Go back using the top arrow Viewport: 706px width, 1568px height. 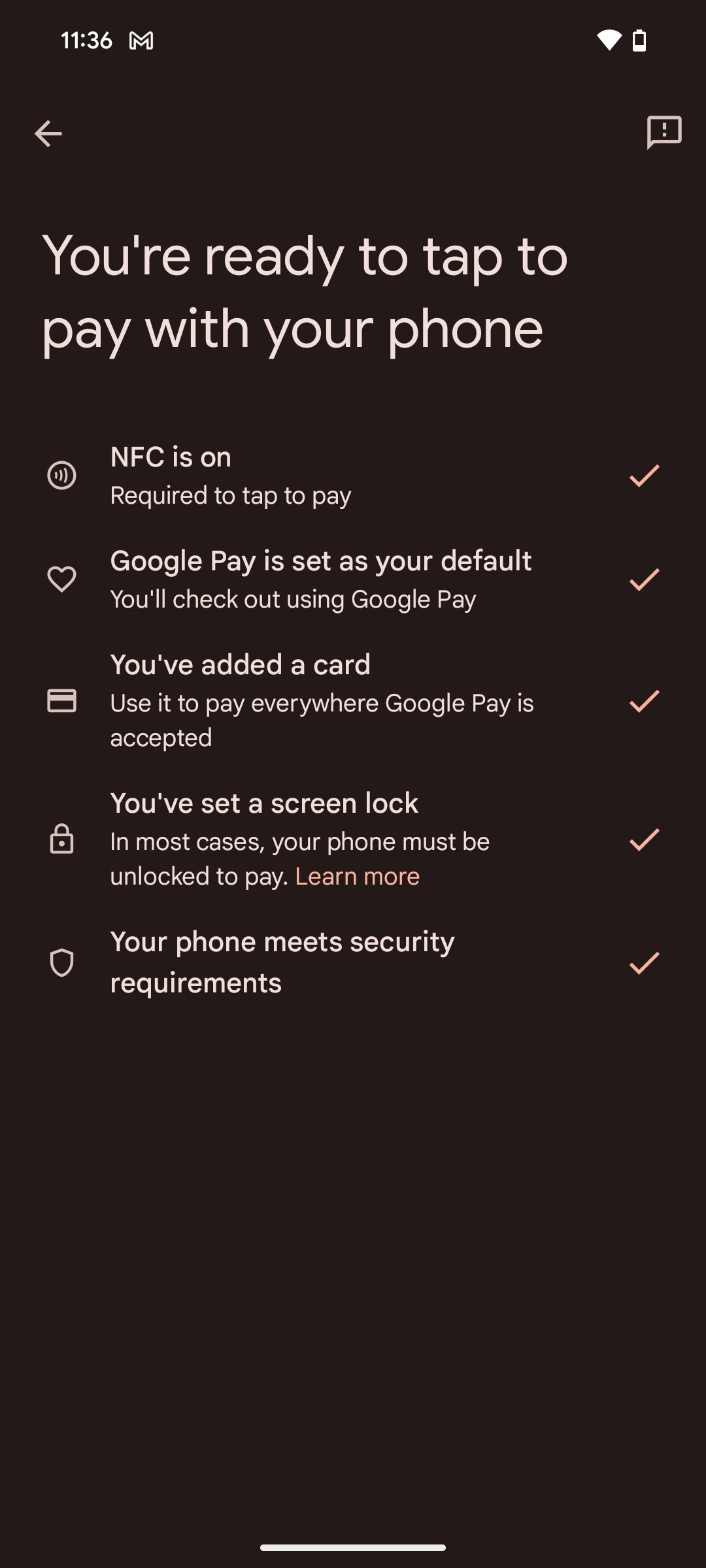[x=48, y=134]
